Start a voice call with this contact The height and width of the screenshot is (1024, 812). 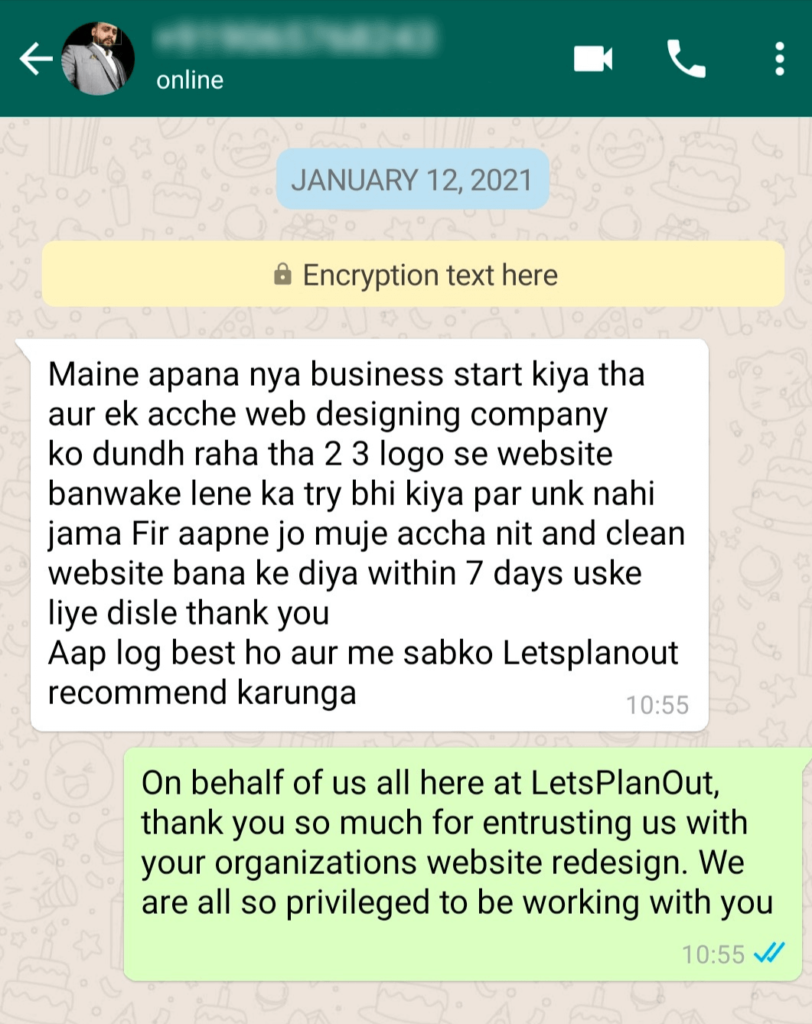(686, 60)
